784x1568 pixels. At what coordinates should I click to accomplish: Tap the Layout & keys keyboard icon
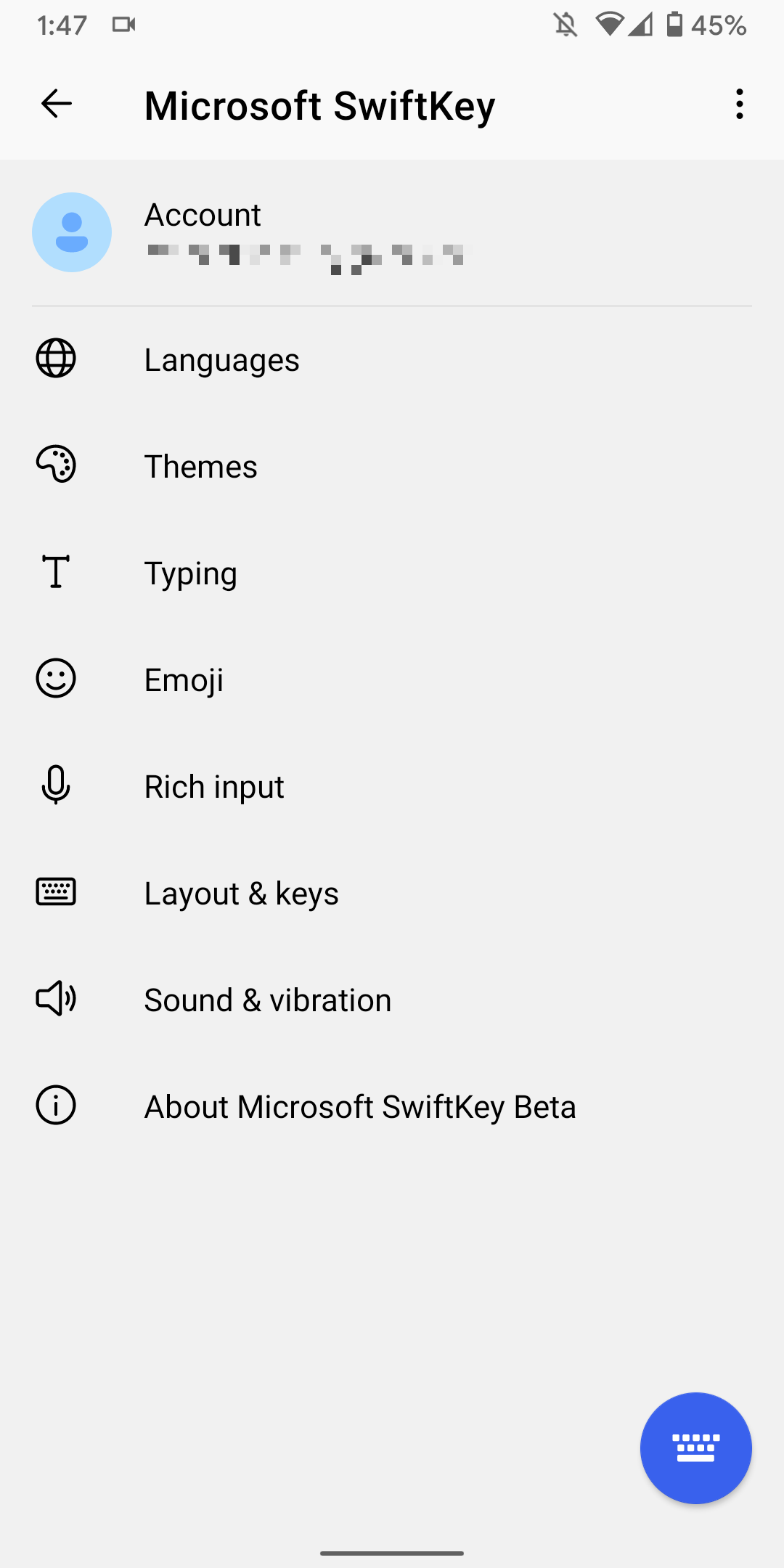pyautogui.click(x=55, y=892)
